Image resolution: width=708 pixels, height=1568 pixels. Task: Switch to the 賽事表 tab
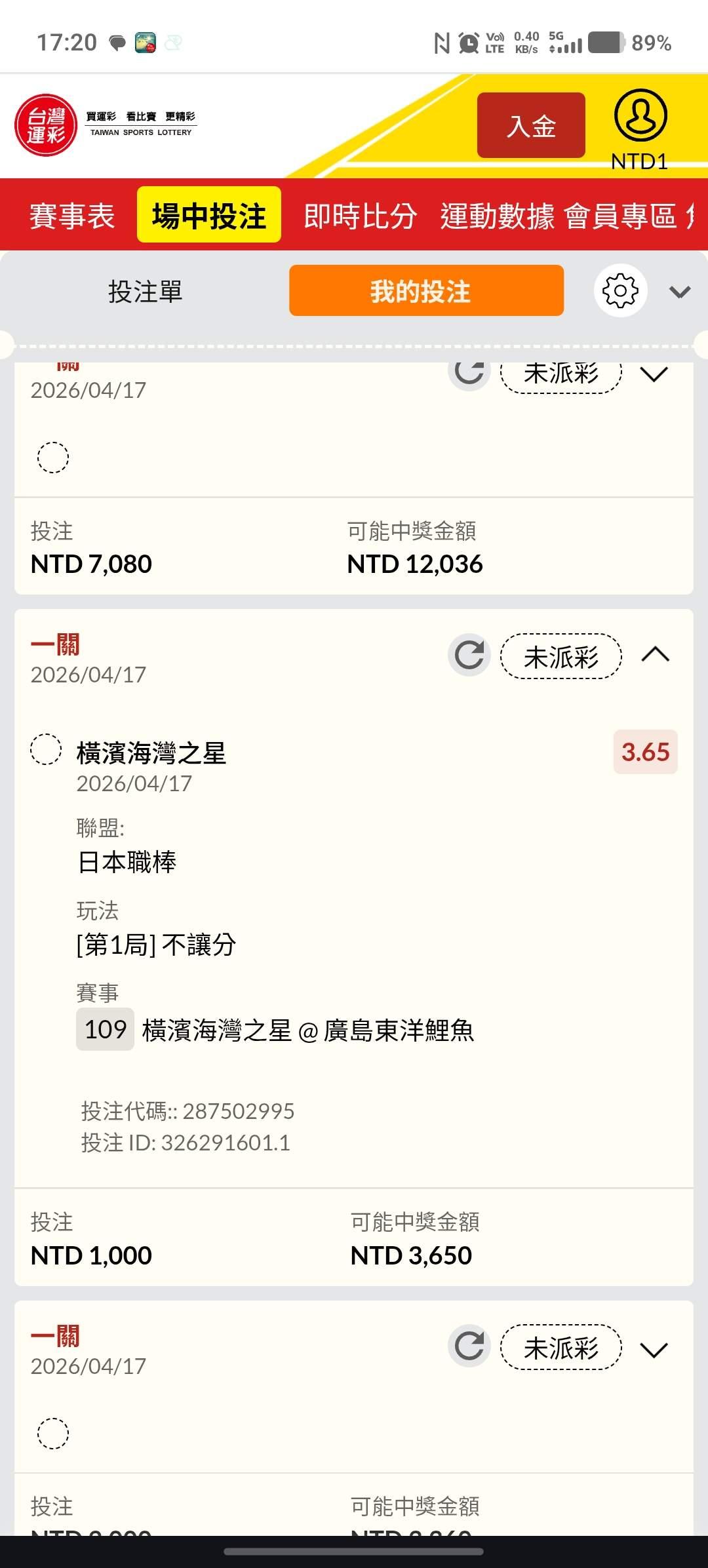point(72,216)
